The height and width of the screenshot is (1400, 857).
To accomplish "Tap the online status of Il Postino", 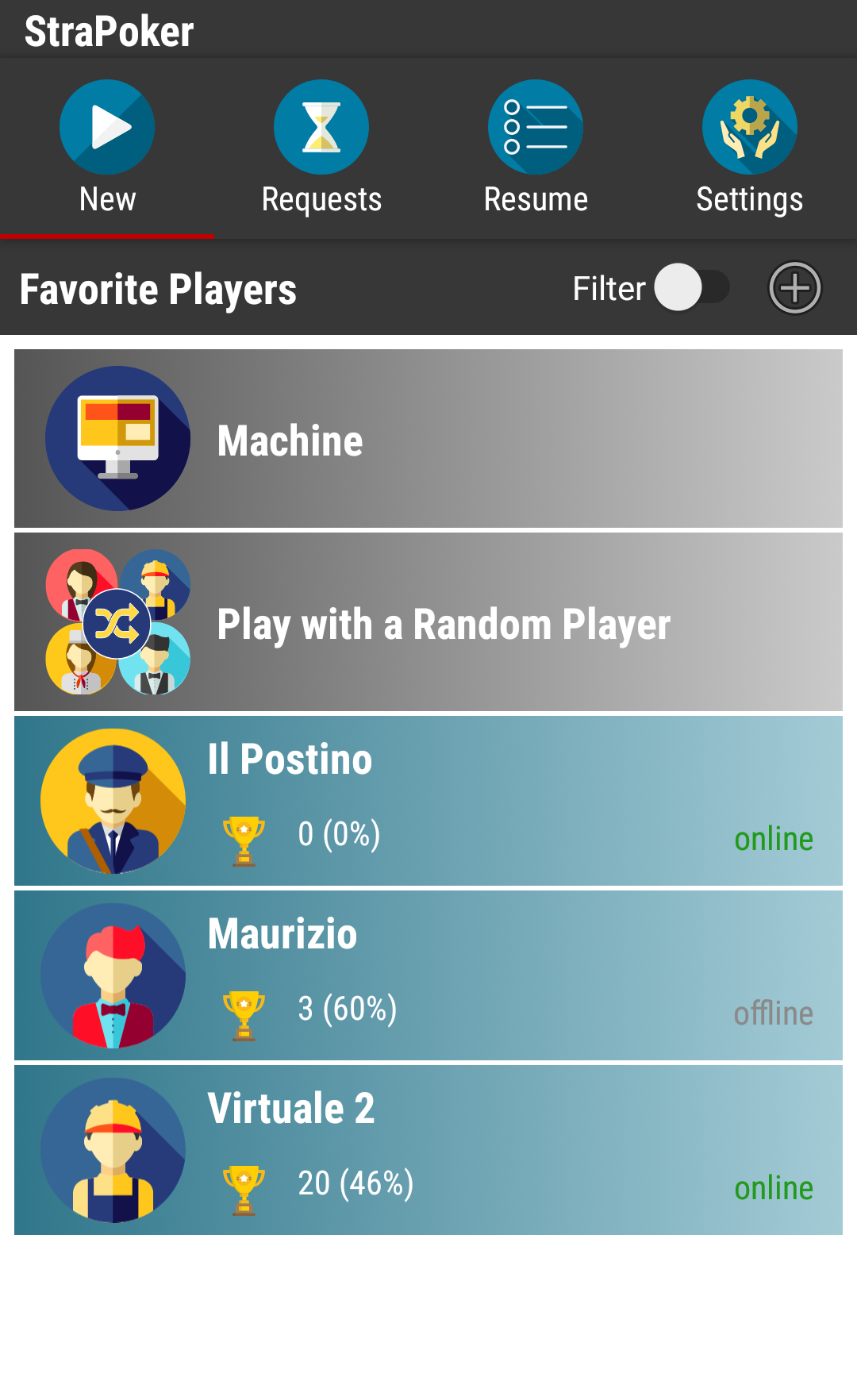I will 774,837.
